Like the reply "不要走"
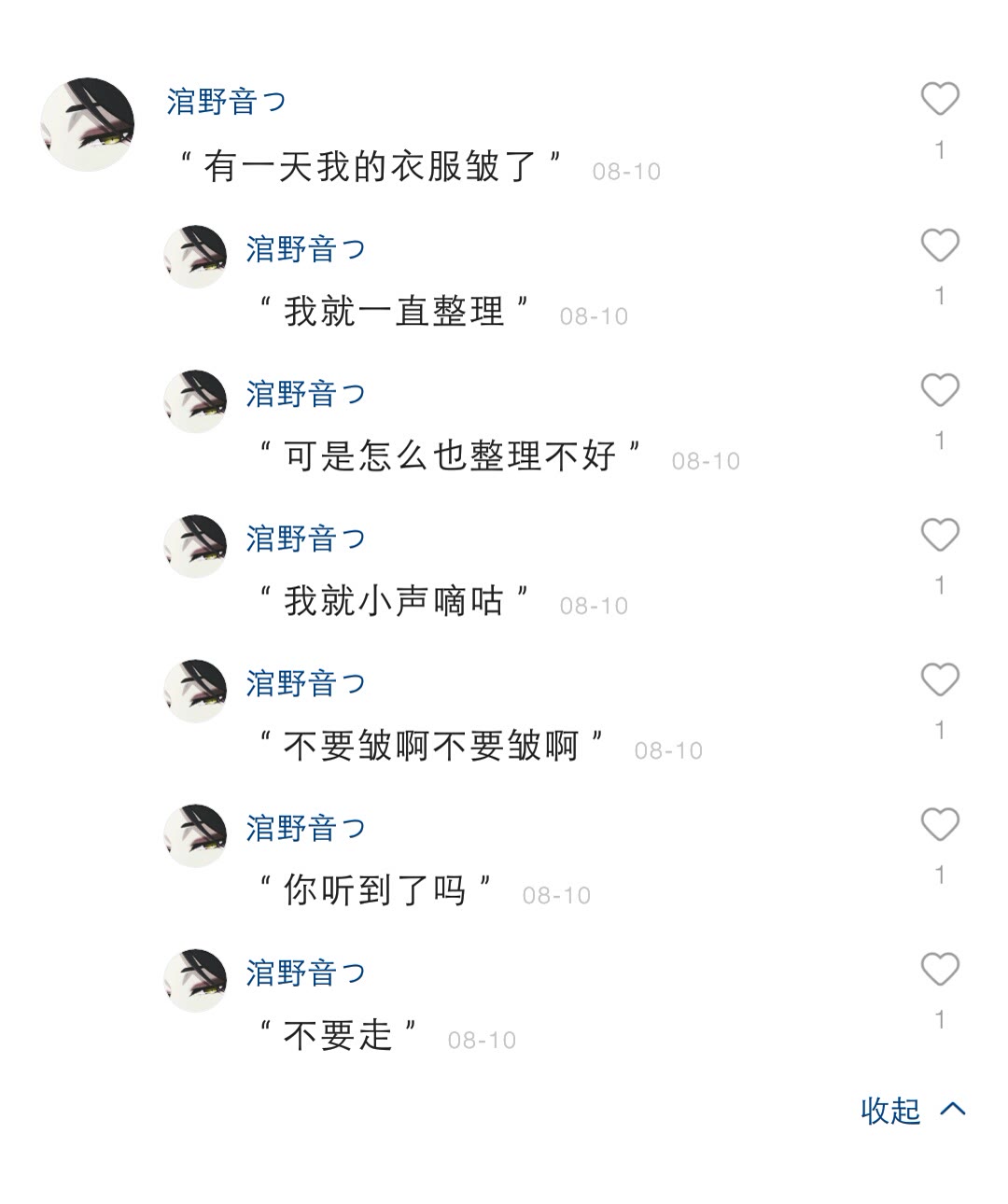Viewport: 1008px width, 1204px height. coord(940,969)
